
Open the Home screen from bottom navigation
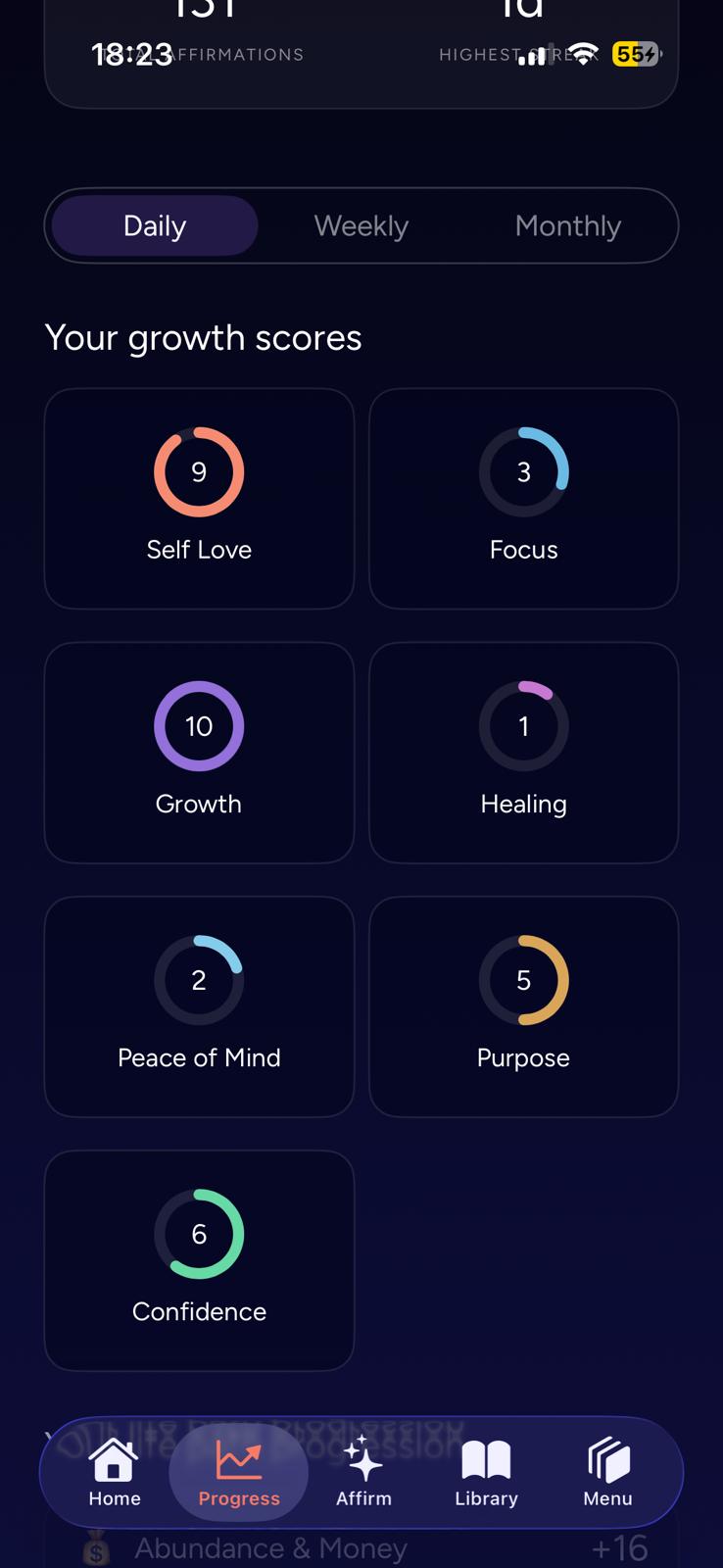point(114,1470)
